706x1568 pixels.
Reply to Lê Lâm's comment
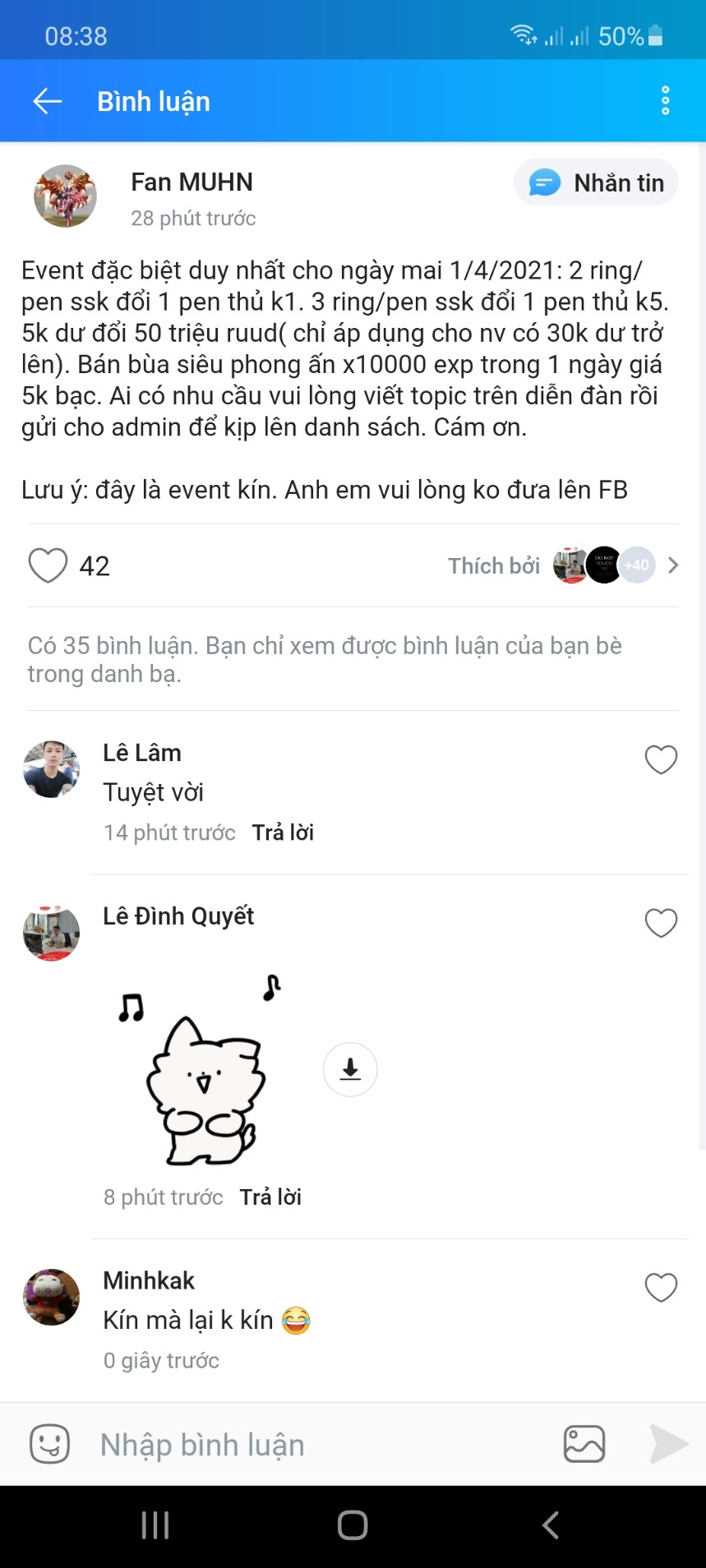(x=283, y=832)
